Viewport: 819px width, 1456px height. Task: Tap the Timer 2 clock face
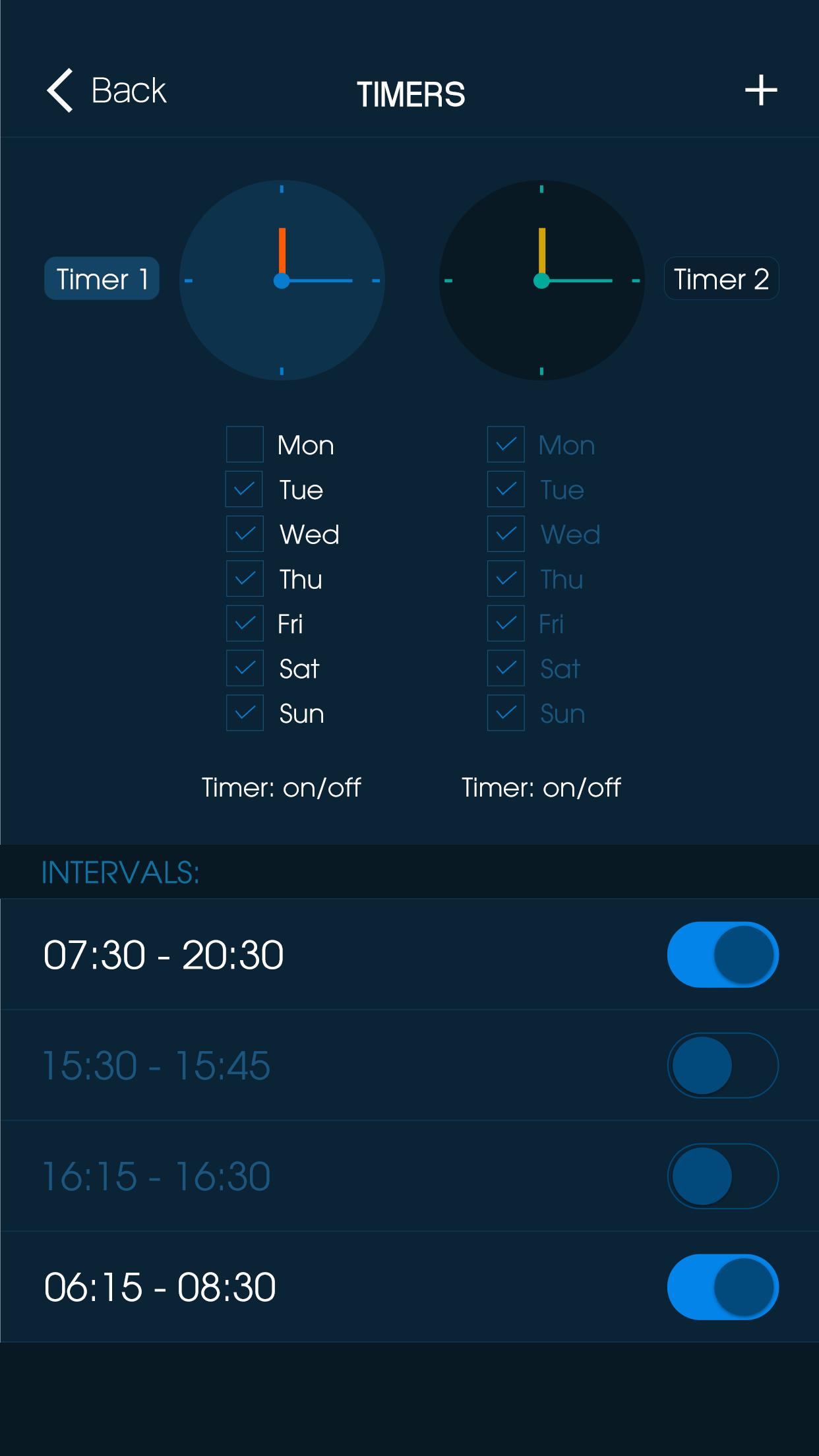(x=542, y=280)
